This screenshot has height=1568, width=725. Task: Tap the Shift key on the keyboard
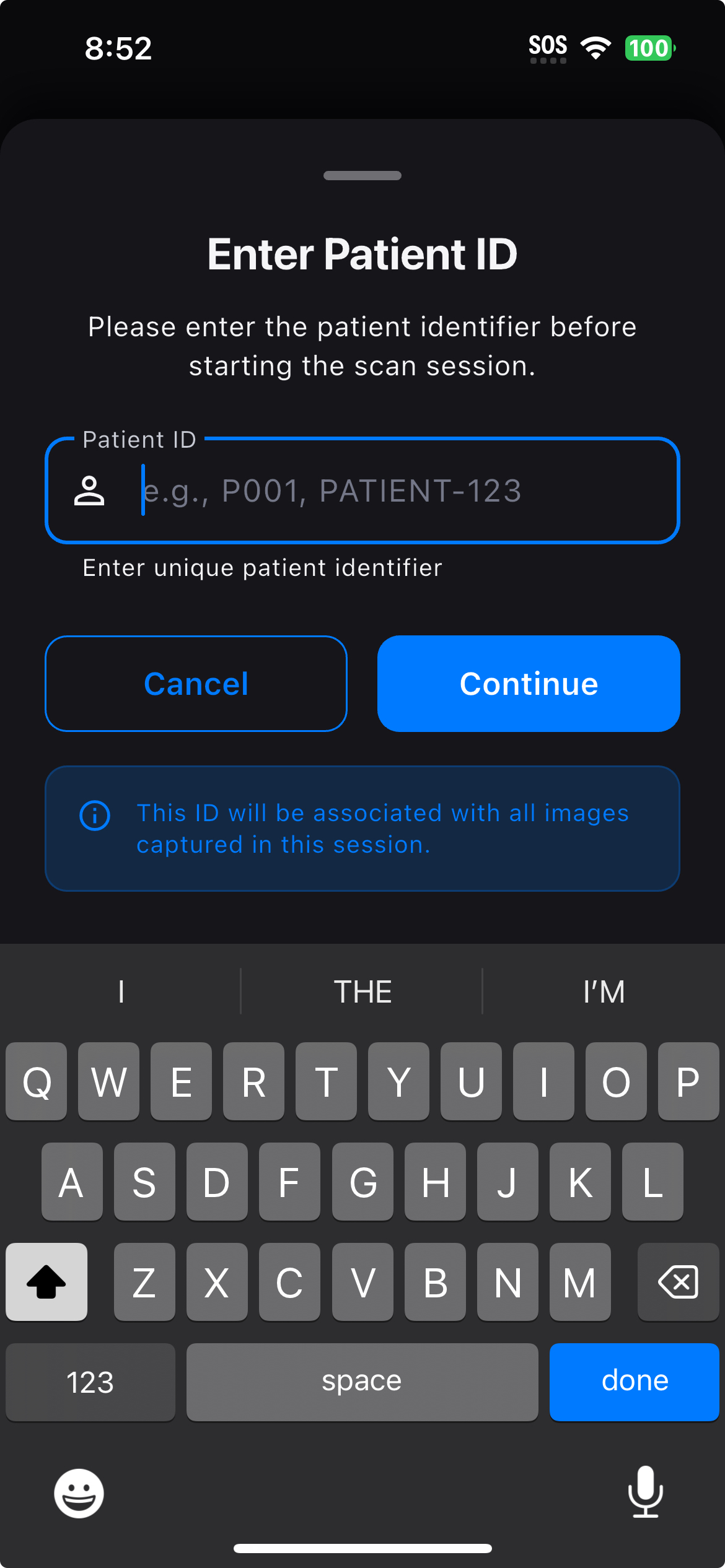coord(46,1282)
